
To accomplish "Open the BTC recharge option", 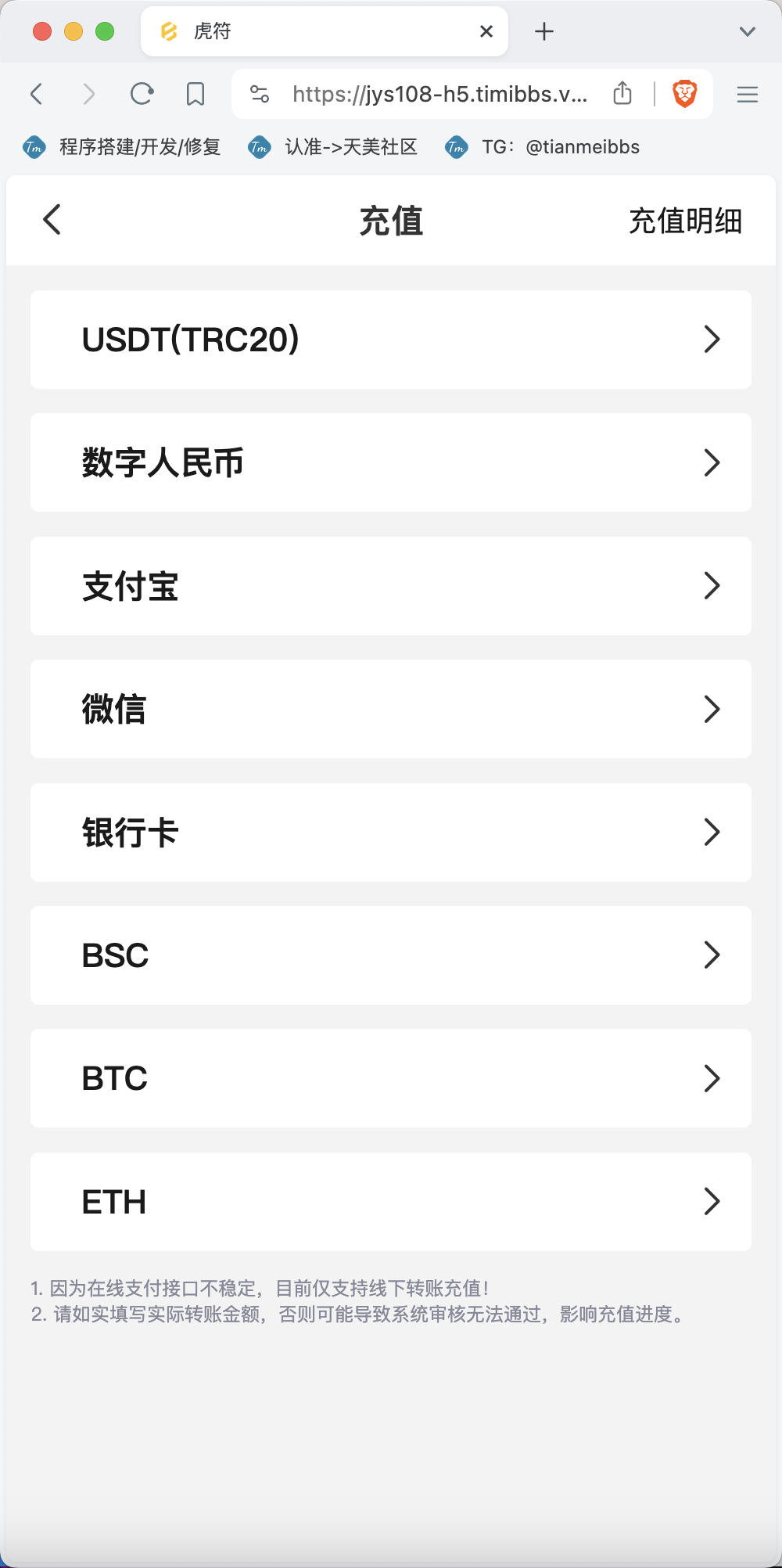I will point(391,1078).
